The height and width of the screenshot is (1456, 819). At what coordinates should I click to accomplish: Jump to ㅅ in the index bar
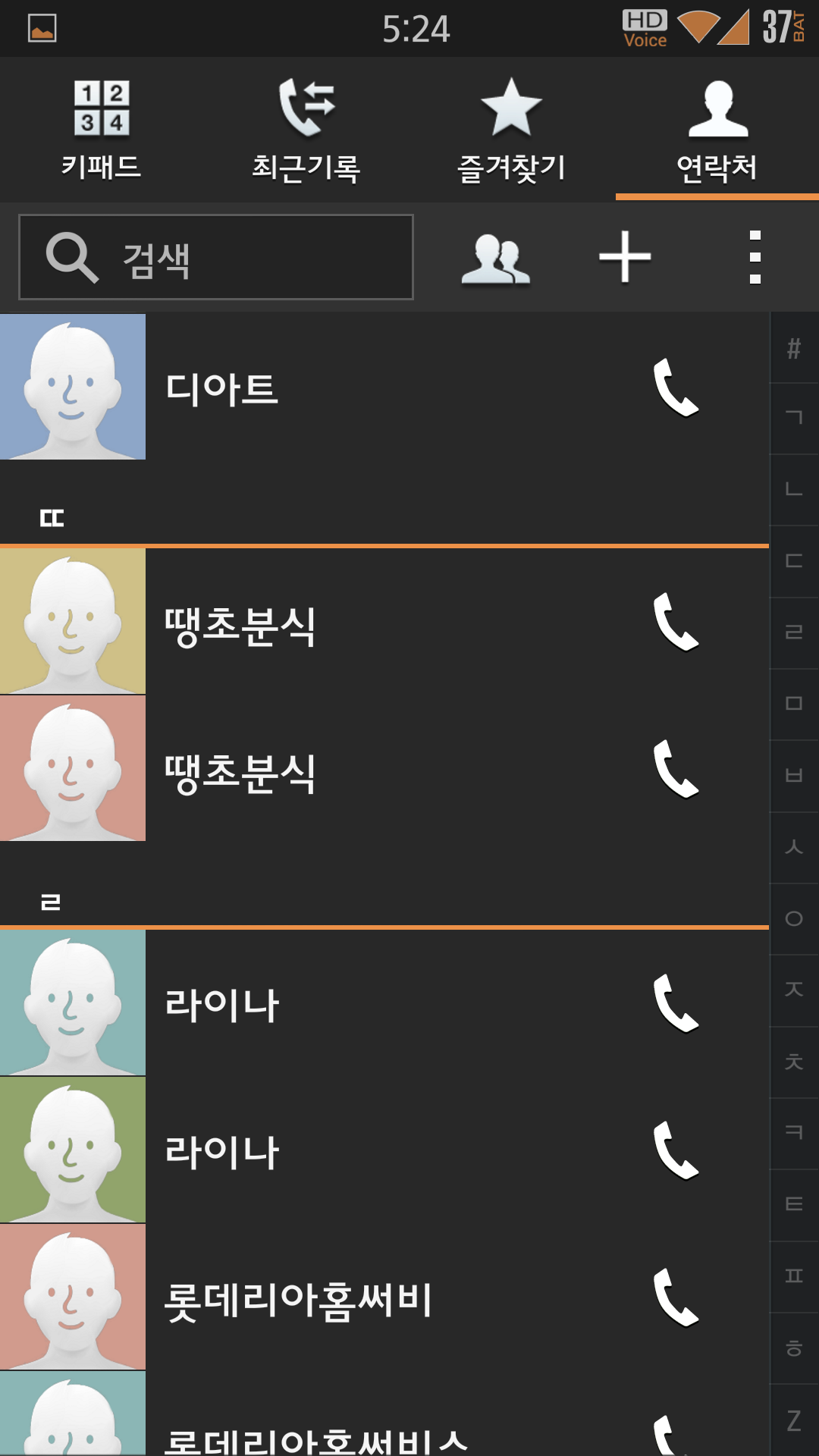[x=794, y=847]
